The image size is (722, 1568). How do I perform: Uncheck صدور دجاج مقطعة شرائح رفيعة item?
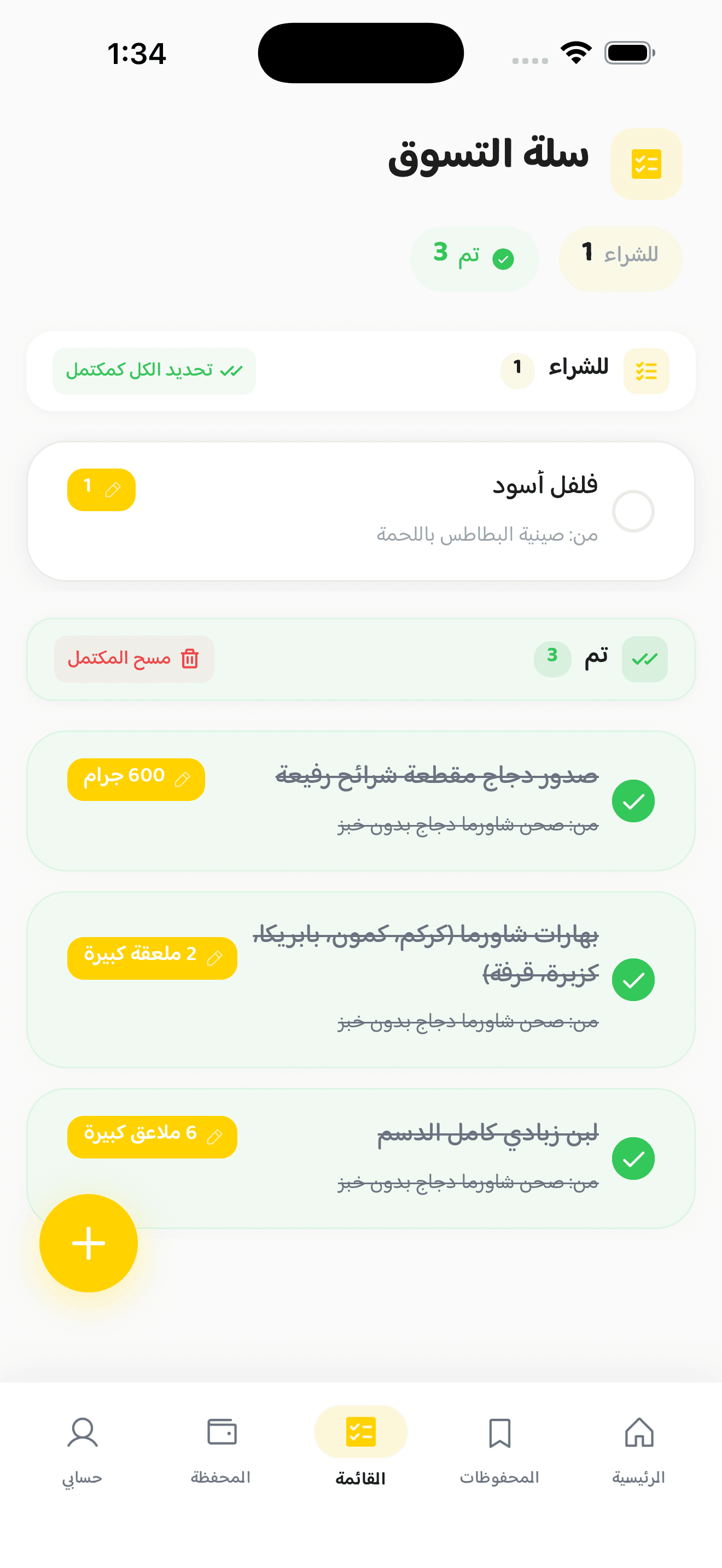pos(634,800)
